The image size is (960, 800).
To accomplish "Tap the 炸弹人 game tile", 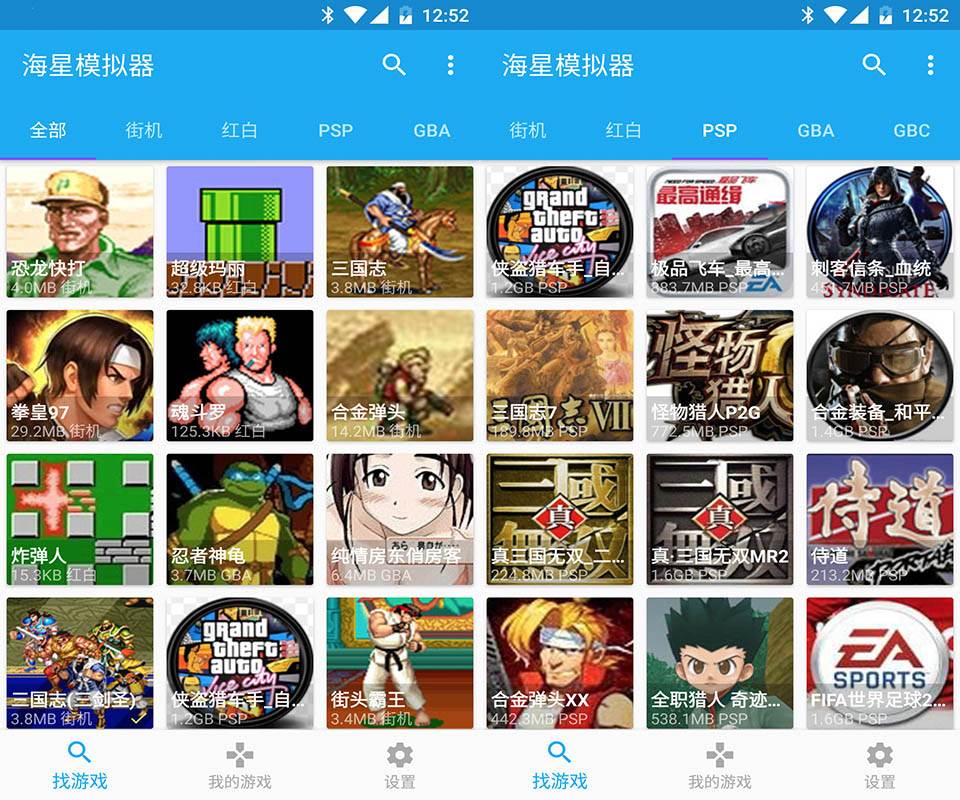I will [x=80, y=520].
